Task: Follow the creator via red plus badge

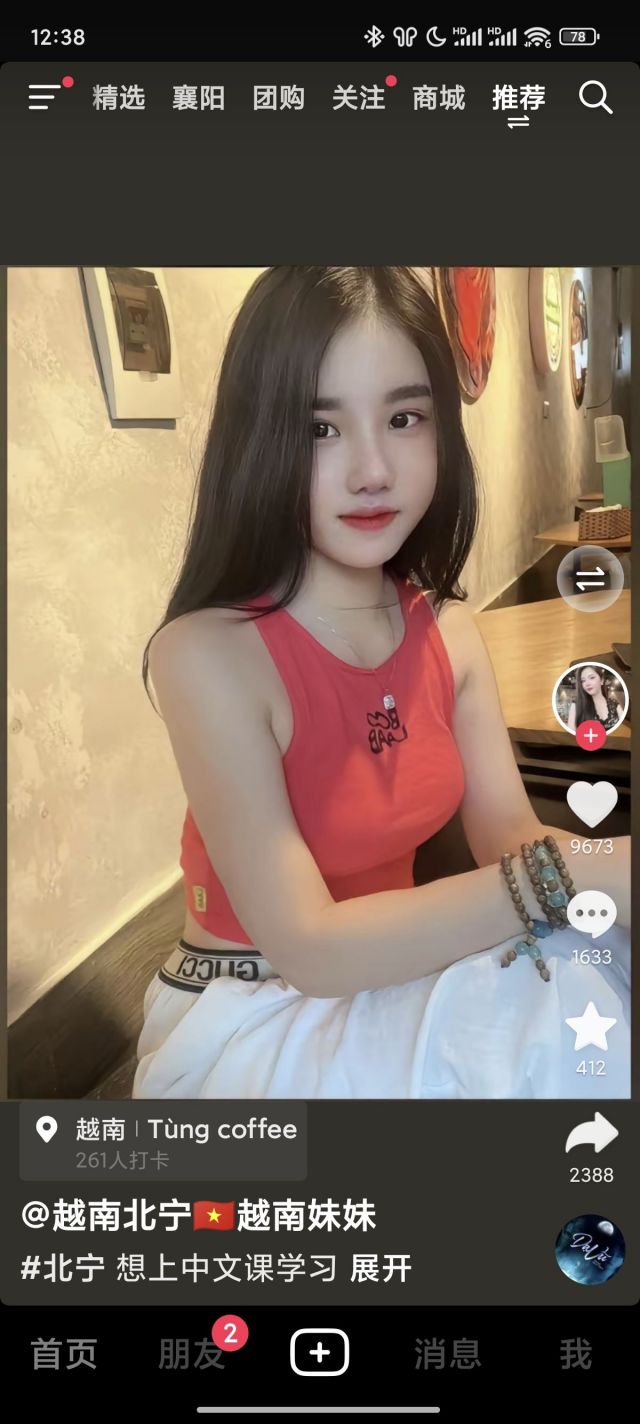Action: pos(590,736)
